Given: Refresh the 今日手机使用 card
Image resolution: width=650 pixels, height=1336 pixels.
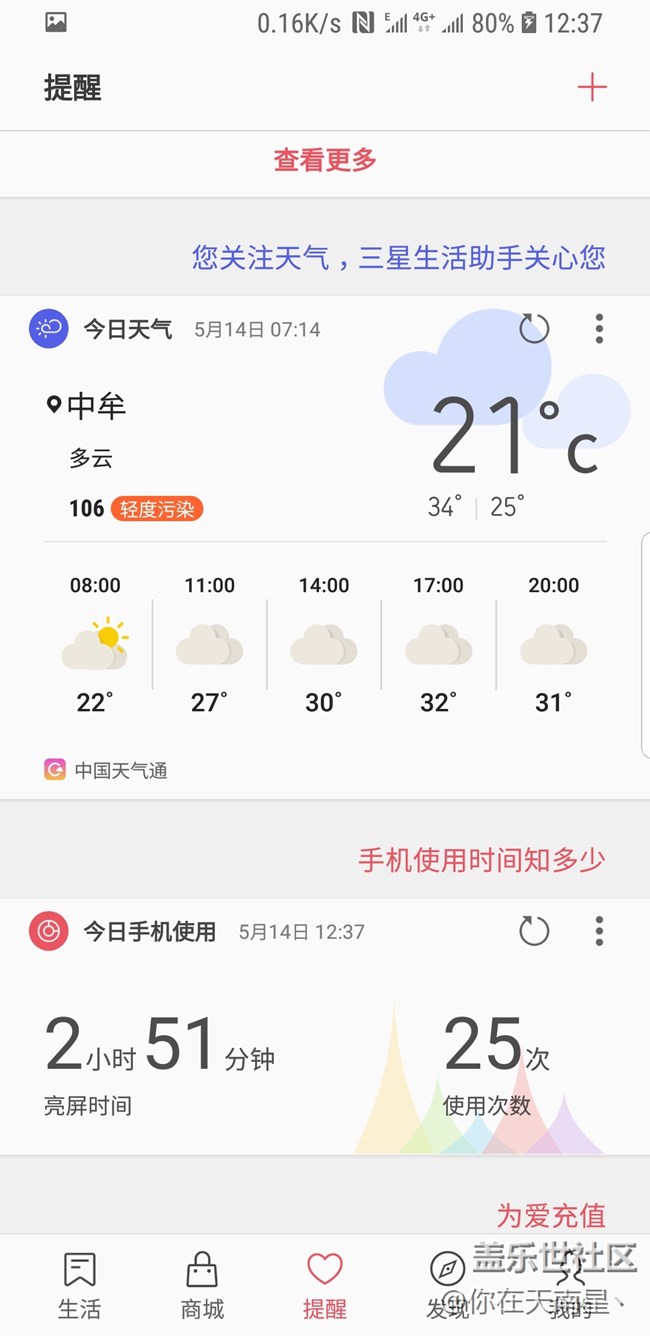Looking at the screenshot, I should (534, 931).
